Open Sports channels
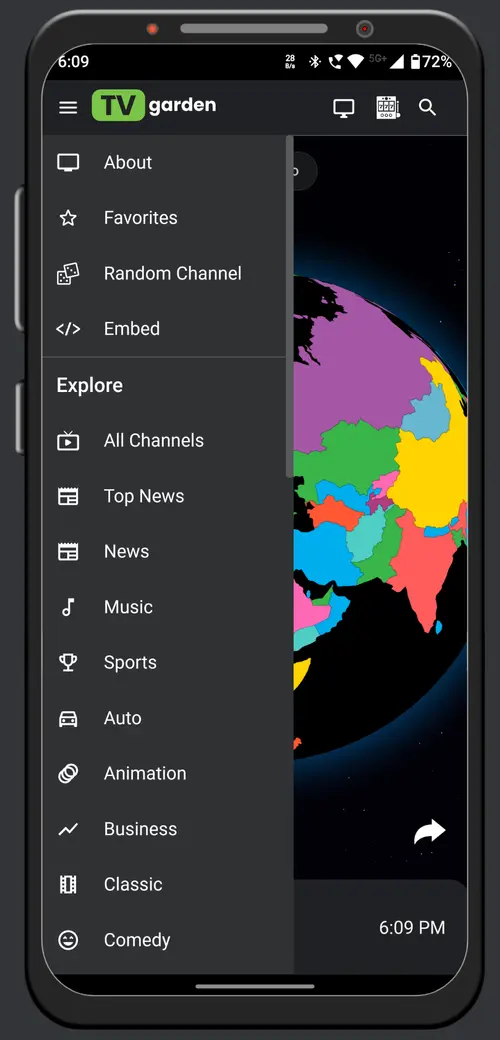This screenshot has width=500, height=1040. (x=164, y=662)
